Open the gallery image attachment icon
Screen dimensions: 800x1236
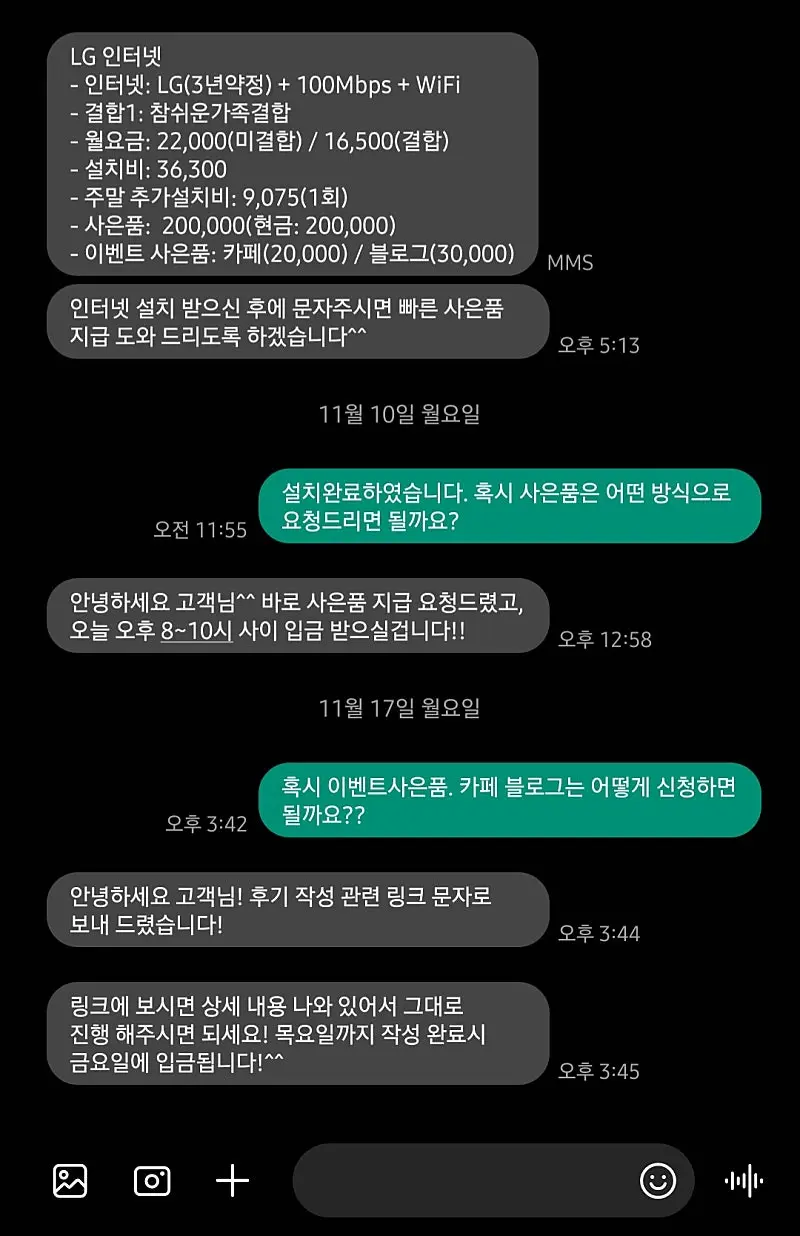tap(70, 1181)
